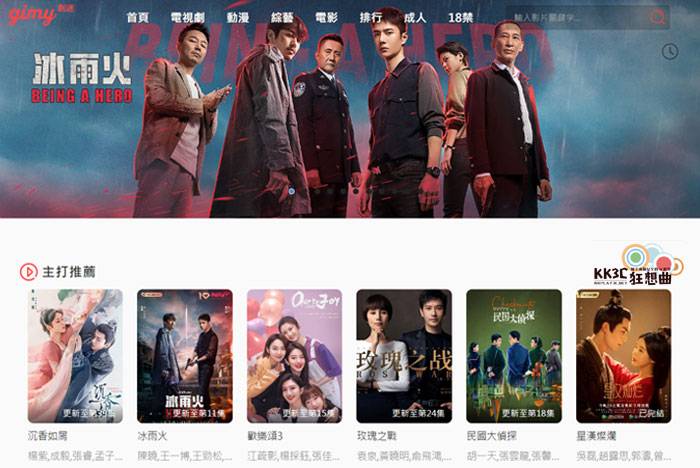The height and width of the screenshot is (468, 700).
Task: Open the 成人 category
Action: (415, 17)
